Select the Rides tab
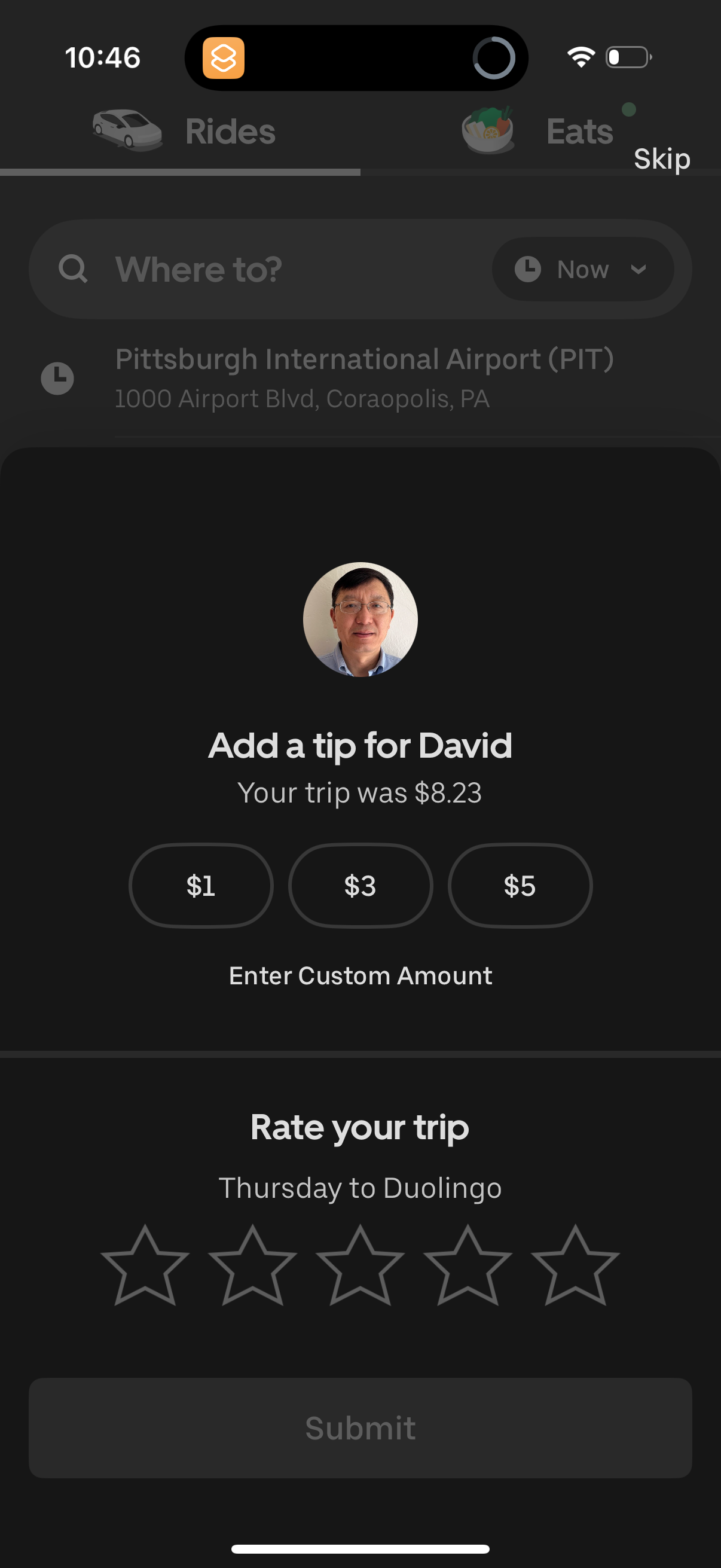The height and width of the screenshot is (1568, 721). click(229, 130)
